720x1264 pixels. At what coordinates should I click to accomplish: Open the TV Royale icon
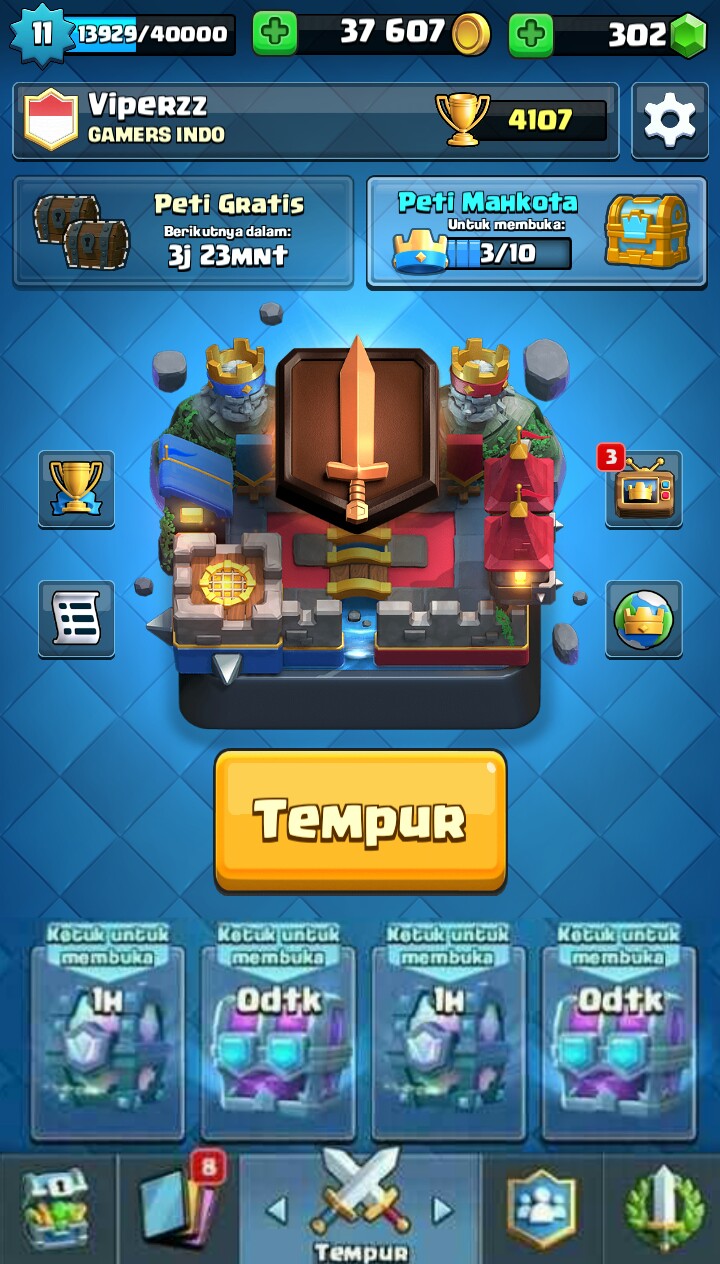(x=643, y=488)
